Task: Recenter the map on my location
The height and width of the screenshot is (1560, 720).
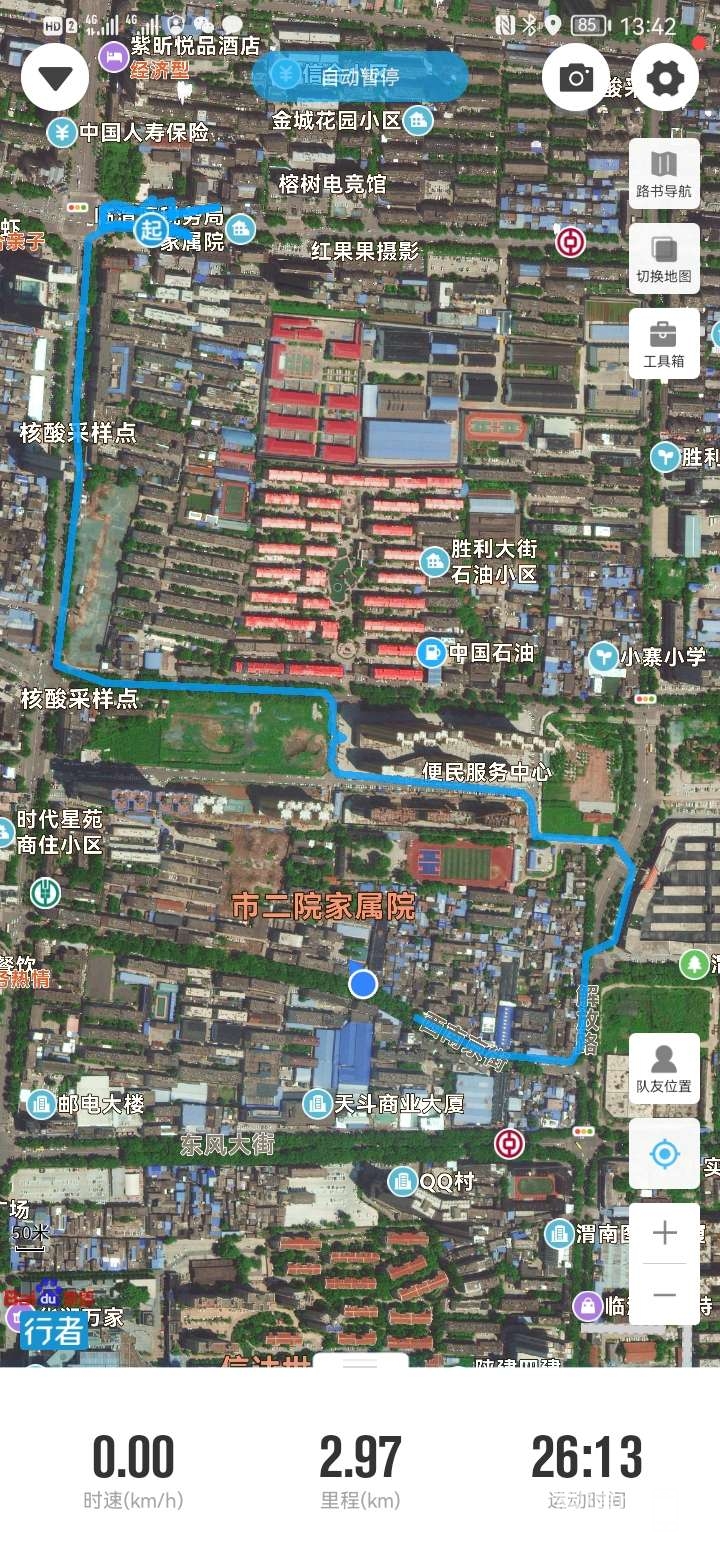Action: 664,1154
